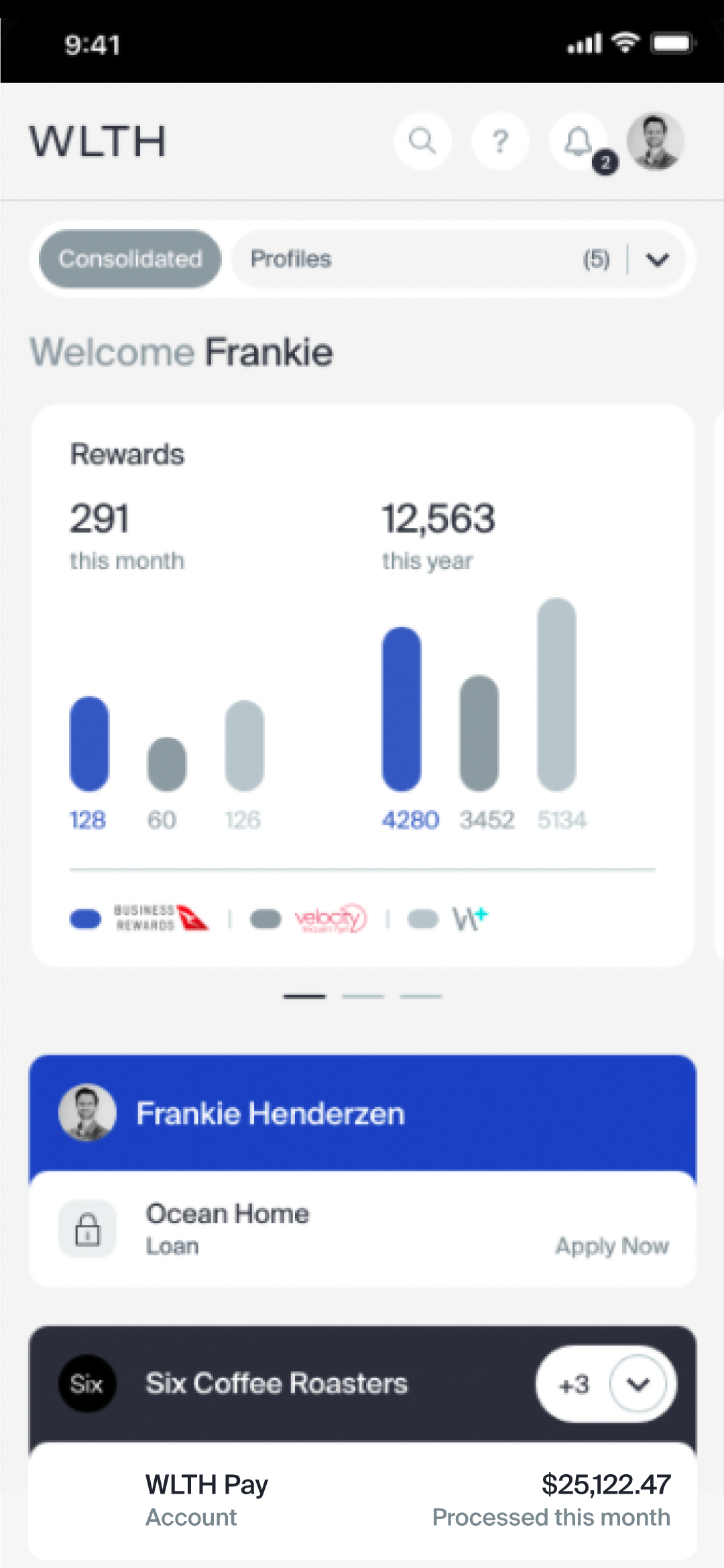Open the WLTH Pay Account row

tap(362, 1501)
